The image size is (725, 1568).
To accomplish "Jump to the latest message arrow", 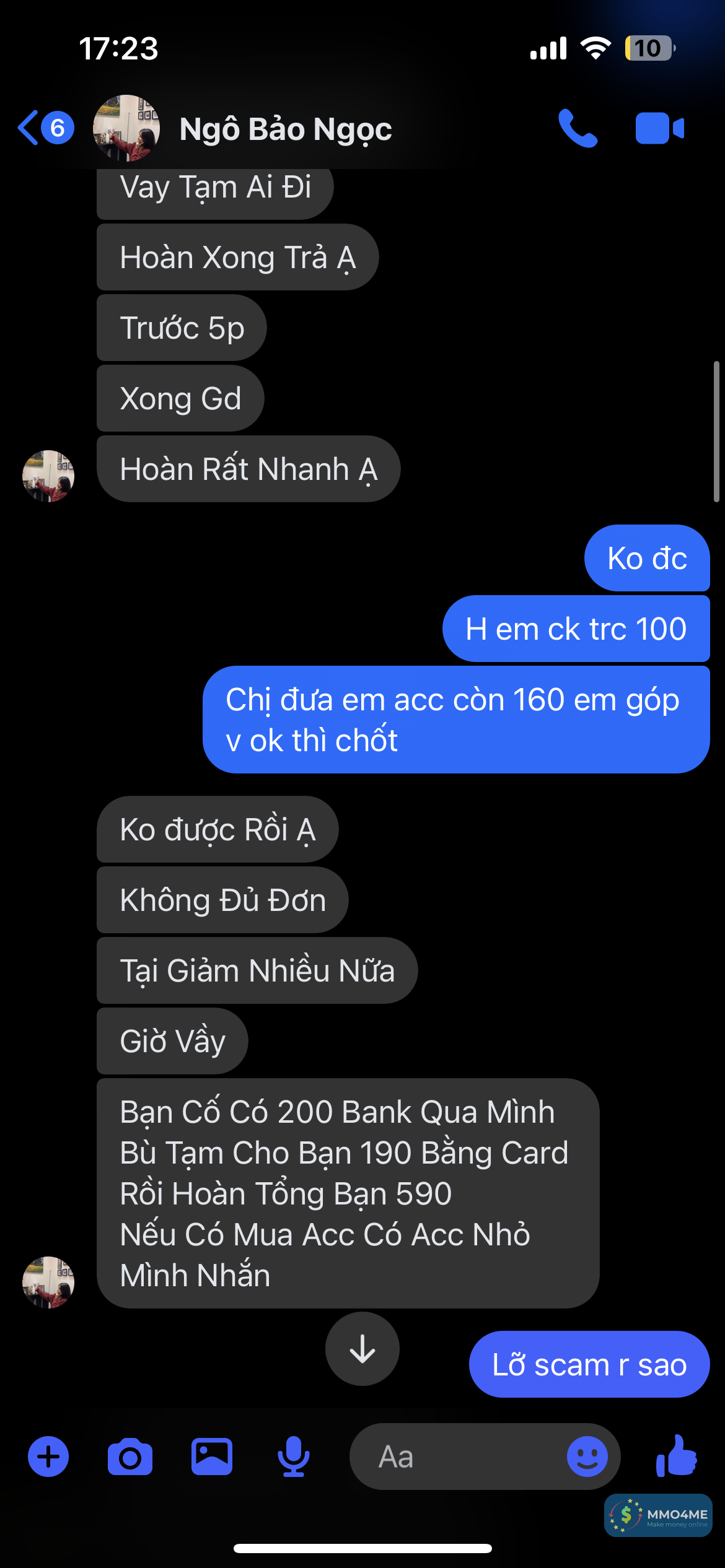I will [x=362, y=1348].
